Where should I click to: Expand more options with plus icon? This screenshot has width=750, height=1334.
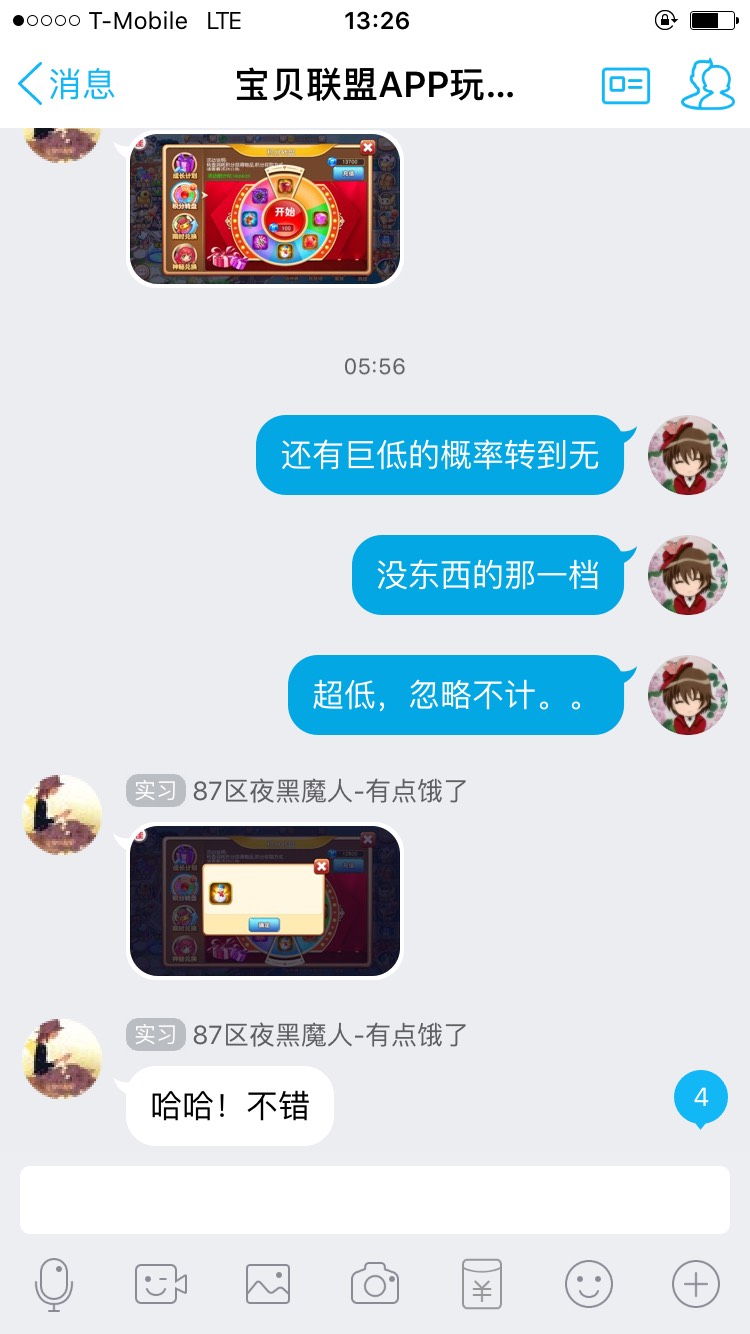pyautogui.click(x=696, y=1283)
